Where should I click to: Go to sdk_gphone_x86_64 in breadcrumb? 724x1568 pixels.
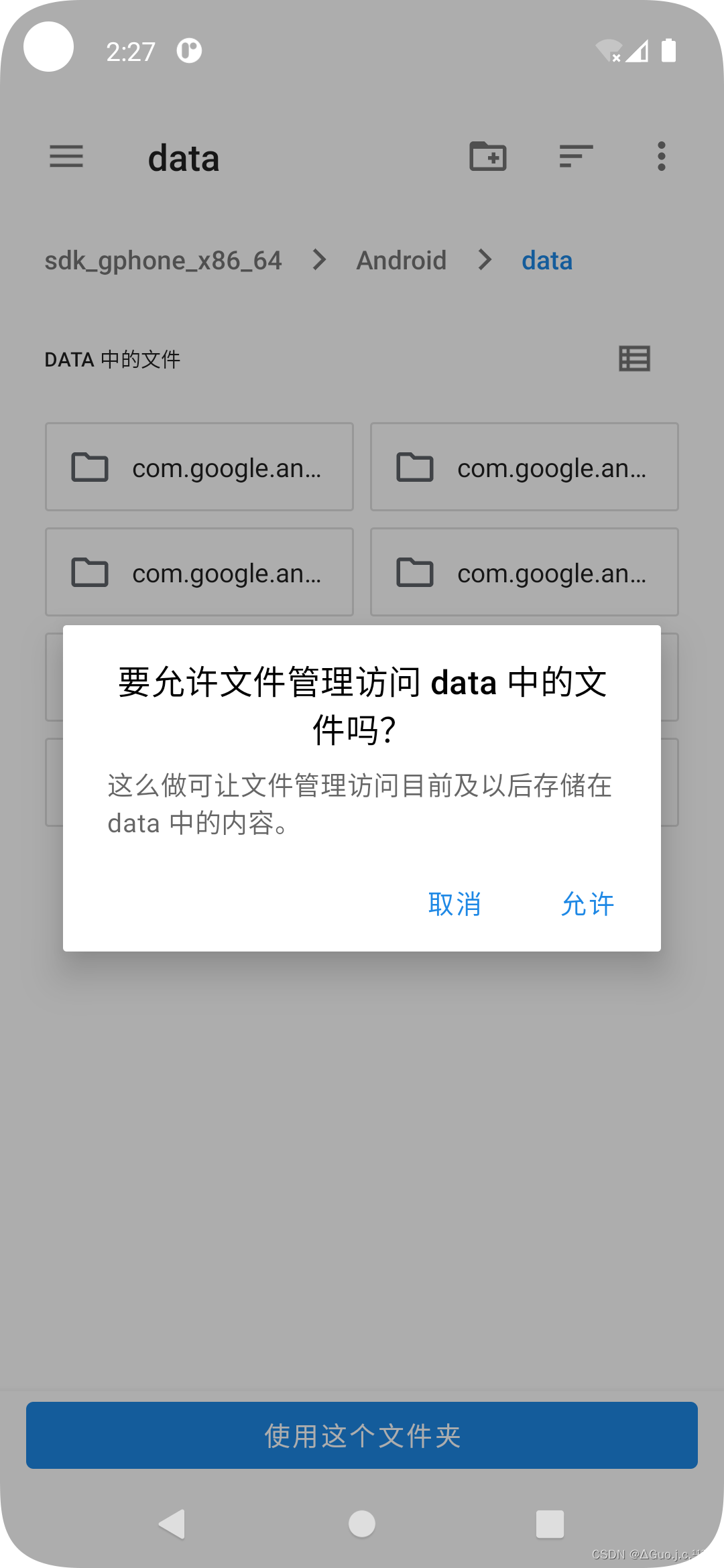click(x=163, y=260)
